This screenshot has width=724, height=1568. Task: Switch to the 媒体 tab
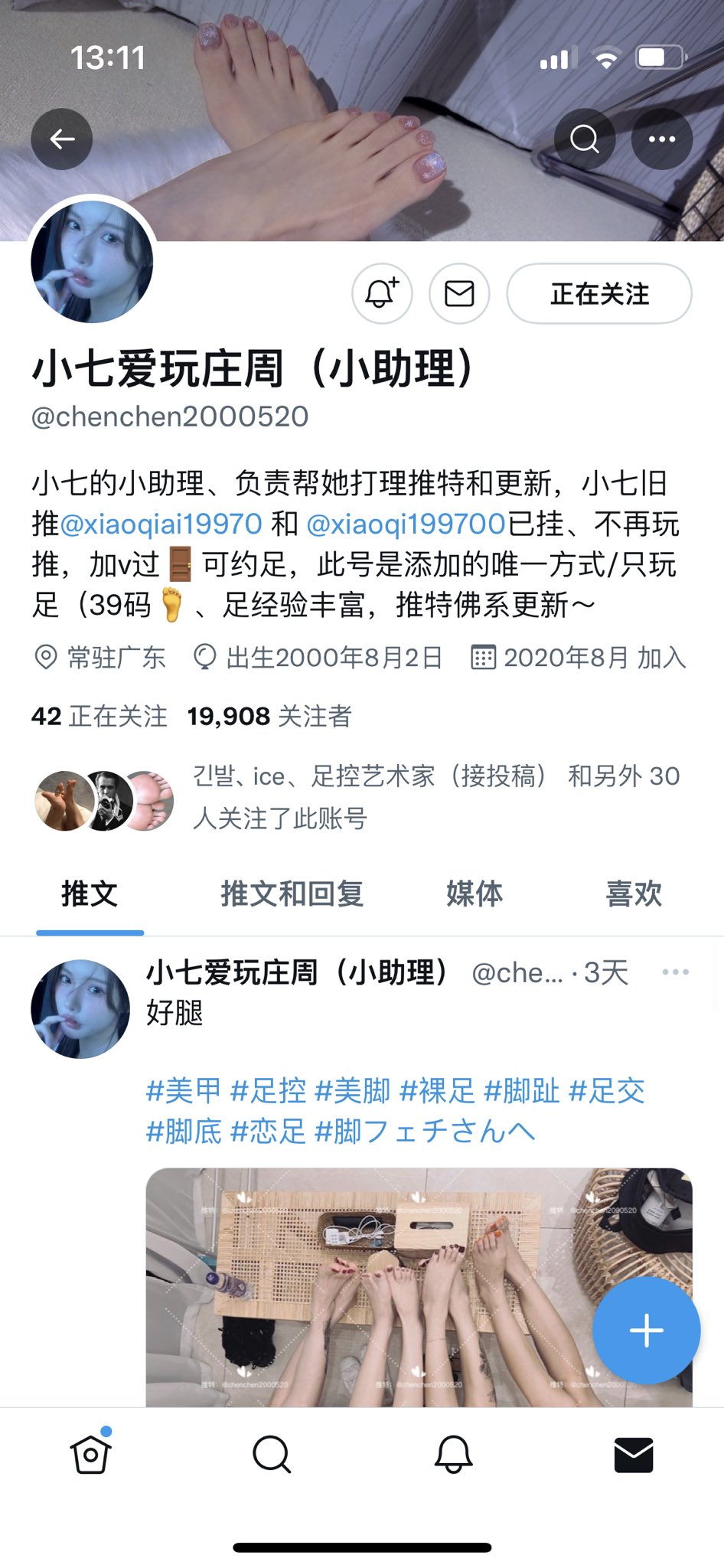point(475,893)
